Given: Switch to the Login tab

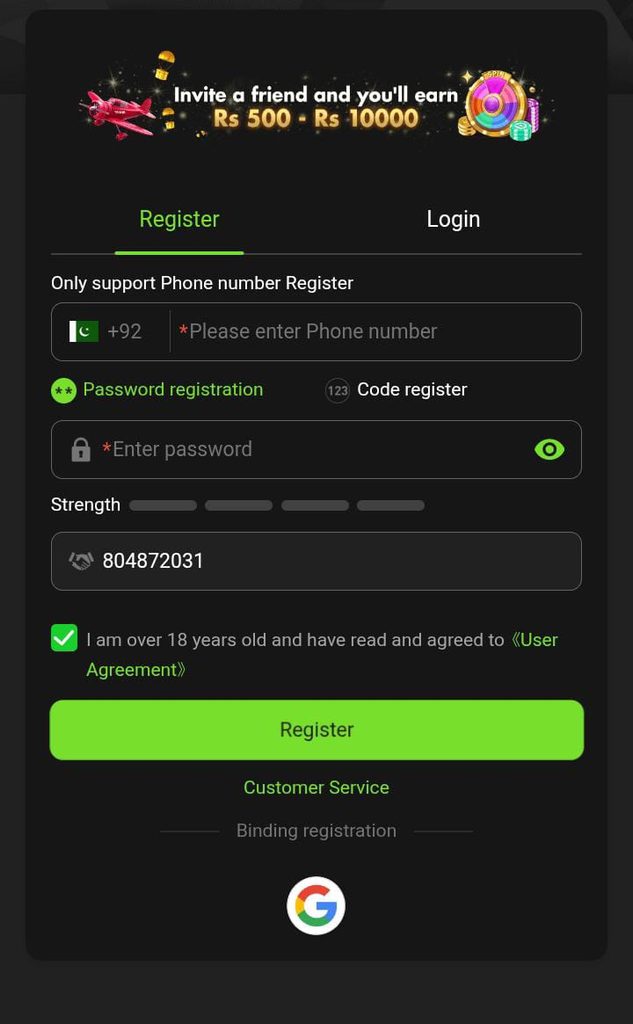Looking at the screenshot, I should 453,219.
